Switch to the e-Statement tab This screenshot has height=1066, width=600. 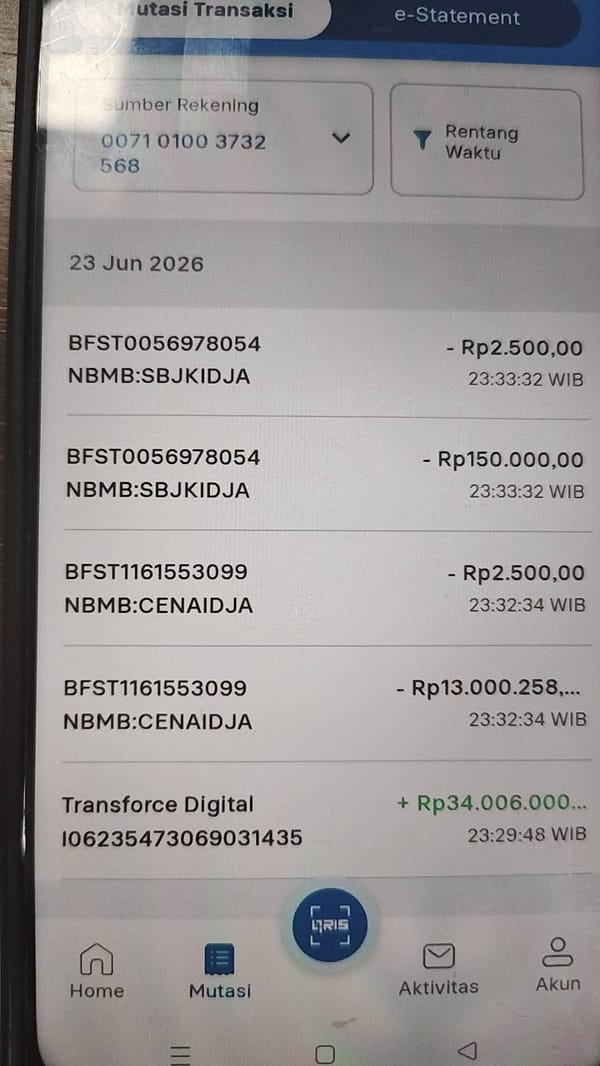[x=457, y=16]
